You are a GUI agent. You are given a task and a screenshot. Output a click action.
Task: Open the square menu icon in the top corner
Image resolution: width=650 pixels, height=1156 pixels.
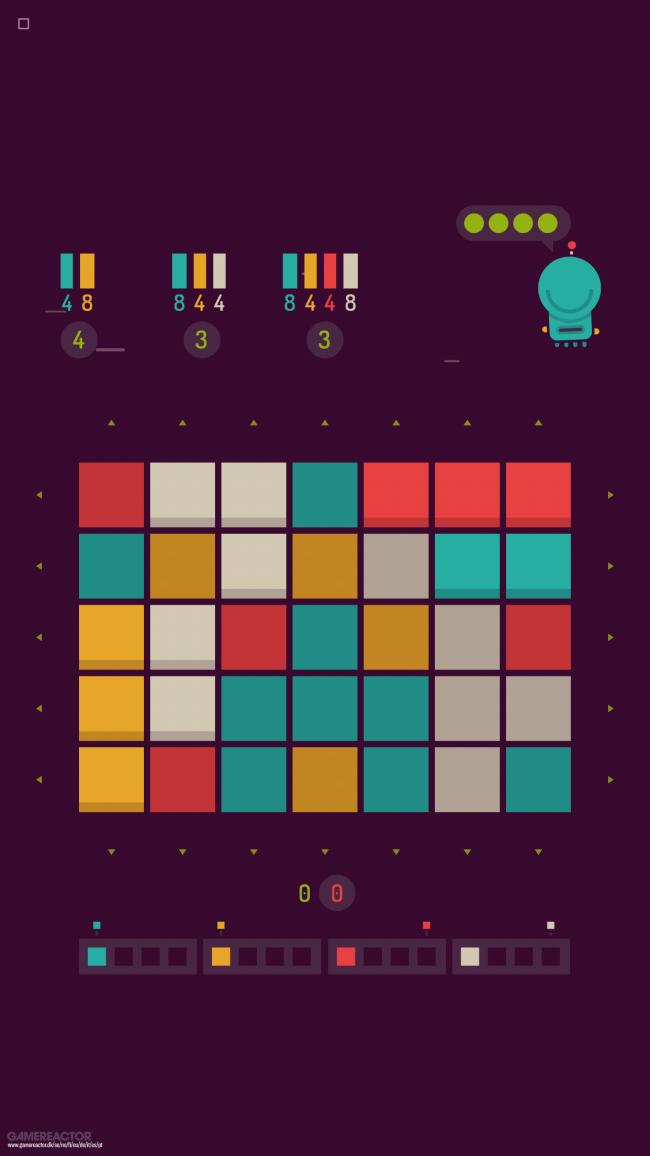[x=24, y=24]
